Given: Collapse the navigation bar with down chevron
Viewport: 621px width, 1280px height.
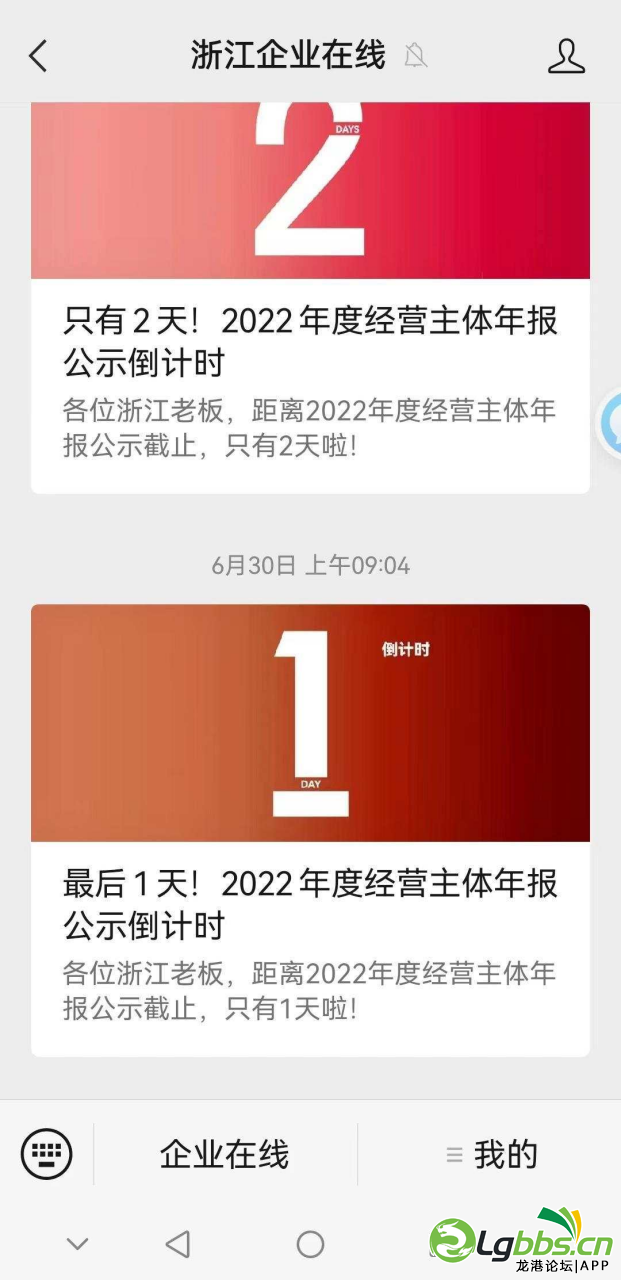Looking at the screenshot, I should coord(78,1244).
